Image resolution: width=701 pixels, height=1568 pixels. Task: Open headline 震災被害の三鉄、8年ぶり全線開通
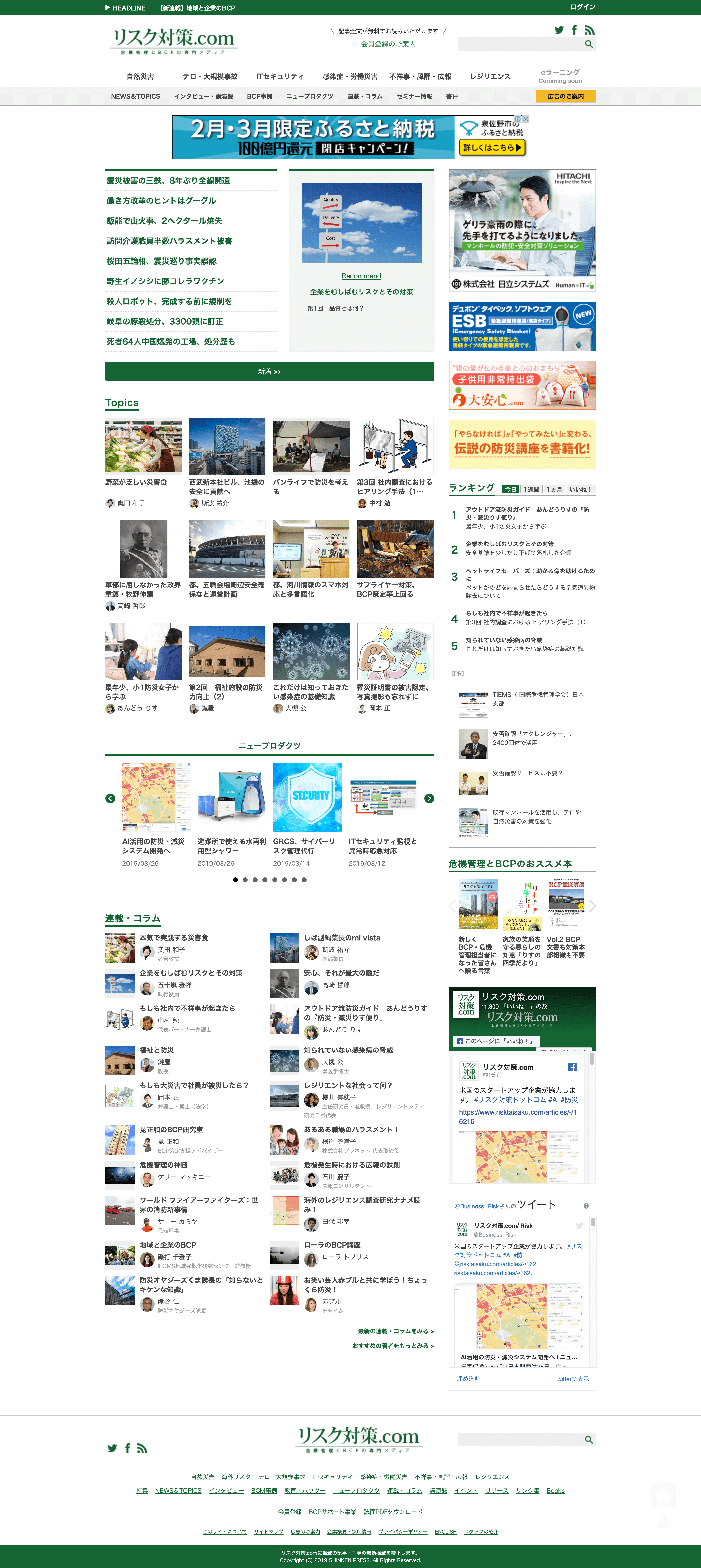pos(169,181)
